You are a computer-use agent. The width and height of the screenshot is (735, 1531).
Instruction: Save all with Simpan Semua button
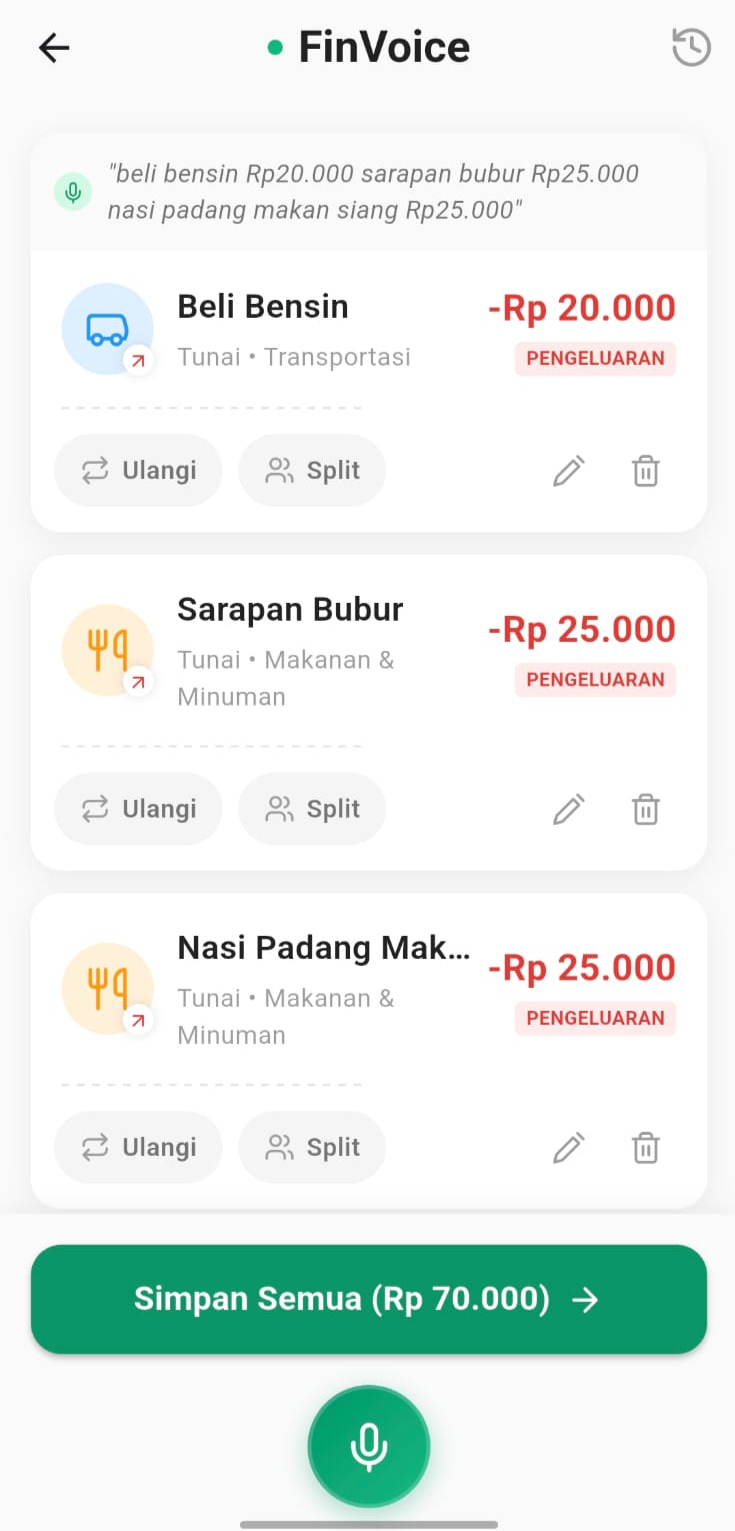(368, 1299)
